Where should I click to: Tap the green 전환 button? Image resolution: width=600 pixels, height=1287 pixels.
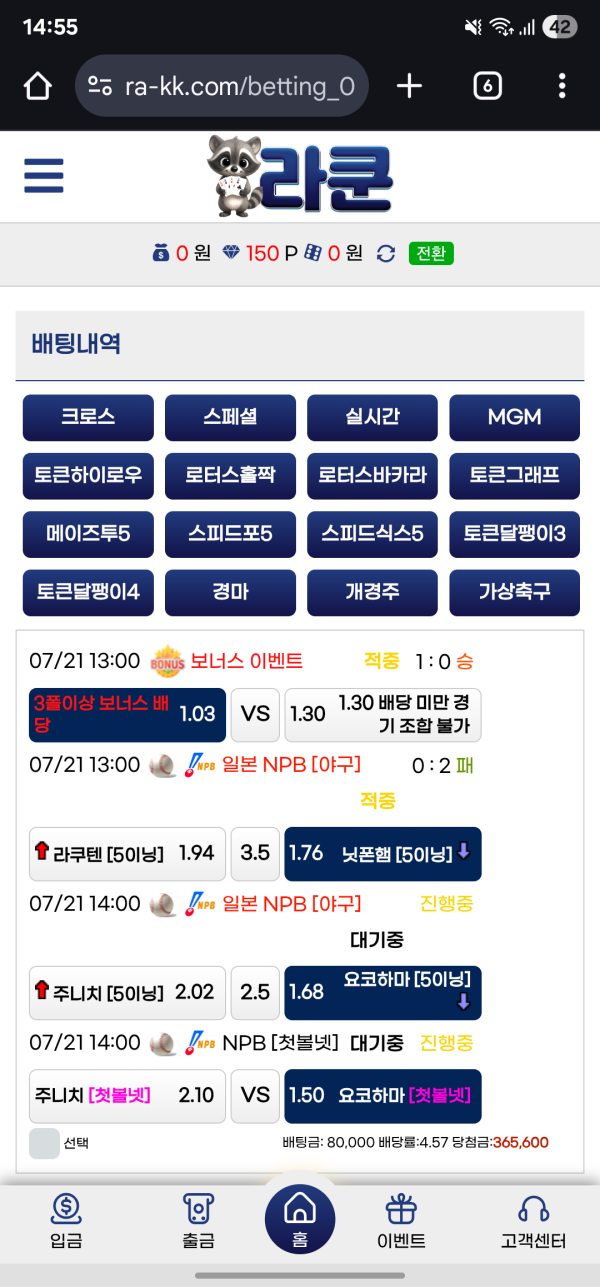pyautogui.click(x=431, y=254)
